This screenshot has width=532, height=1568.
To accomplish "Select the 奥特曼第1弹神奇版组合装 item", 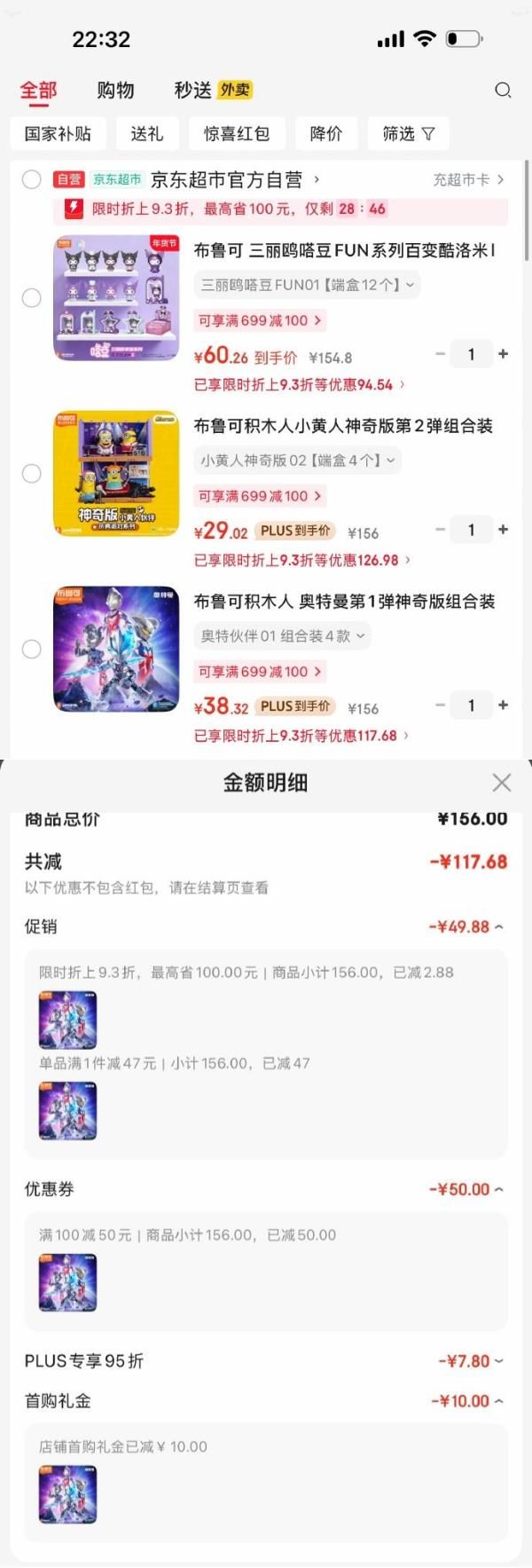I will tap(32, 650).
